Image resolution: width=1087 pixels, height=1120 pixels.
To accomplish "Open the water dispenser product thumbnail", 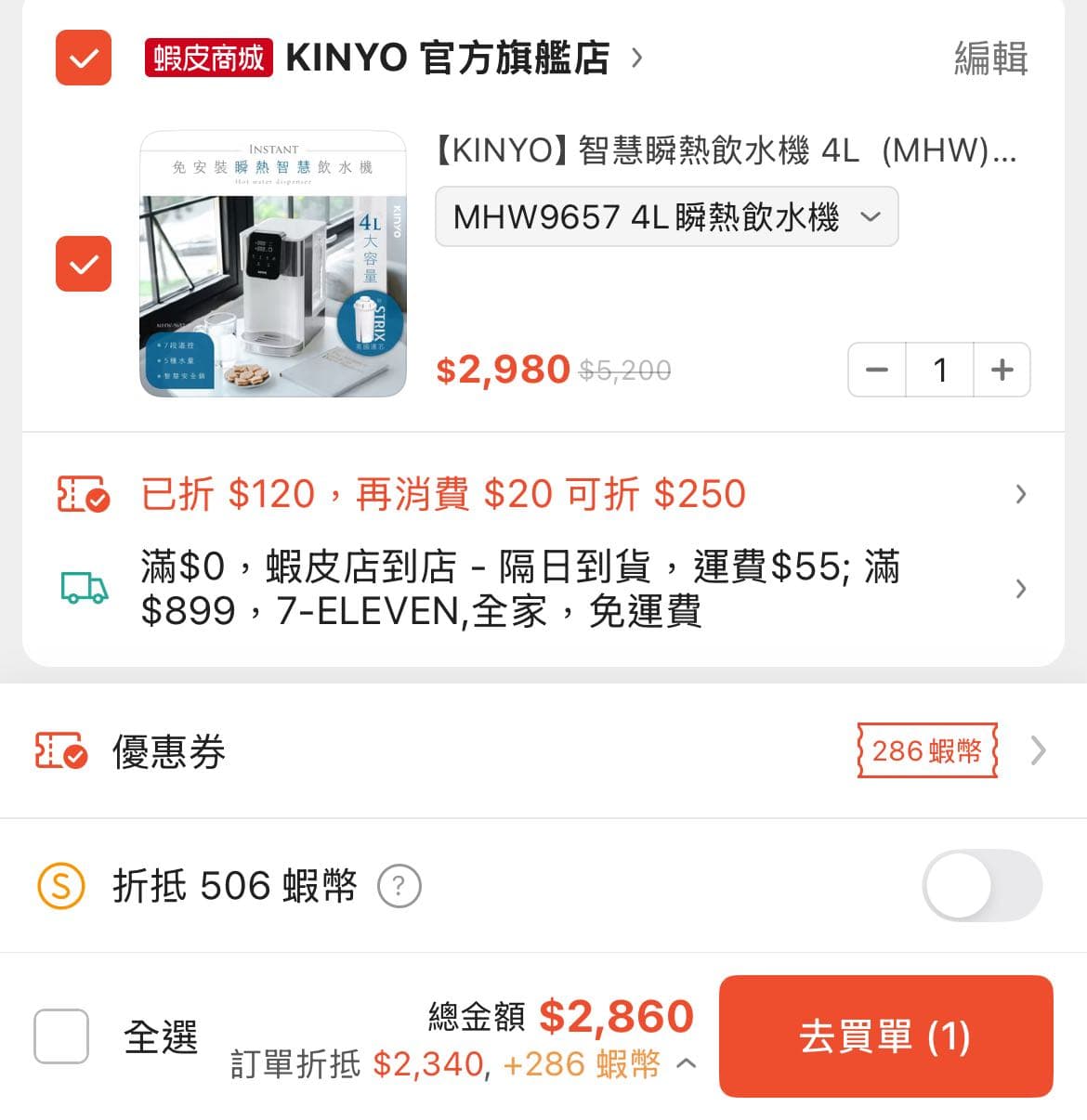I will (273, 267).
